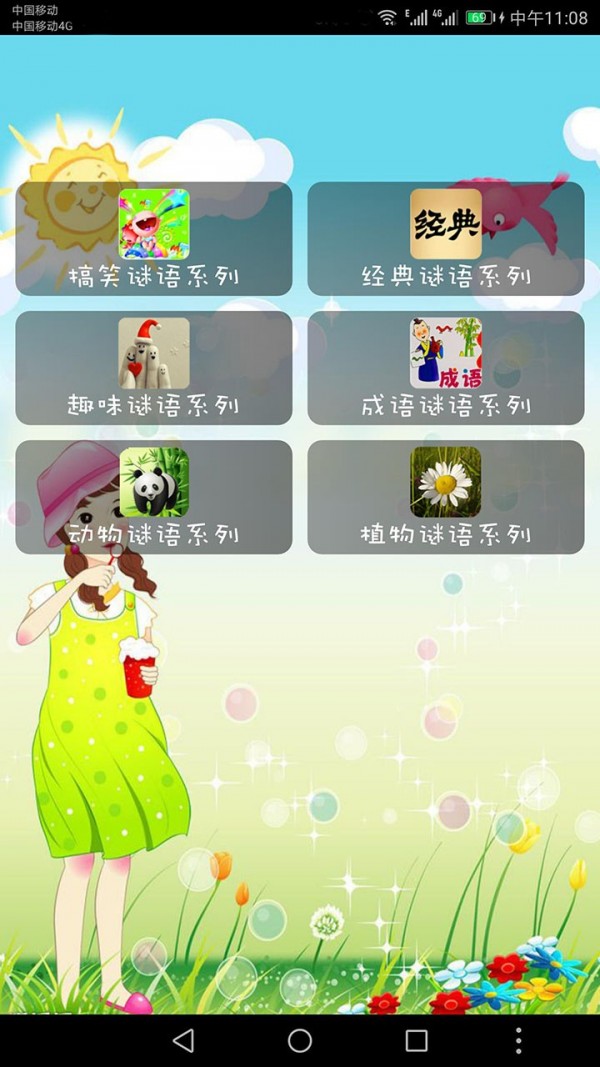Select the 经典谜语系列 card
Screen dimensions: 600x1067
[446, 238]
